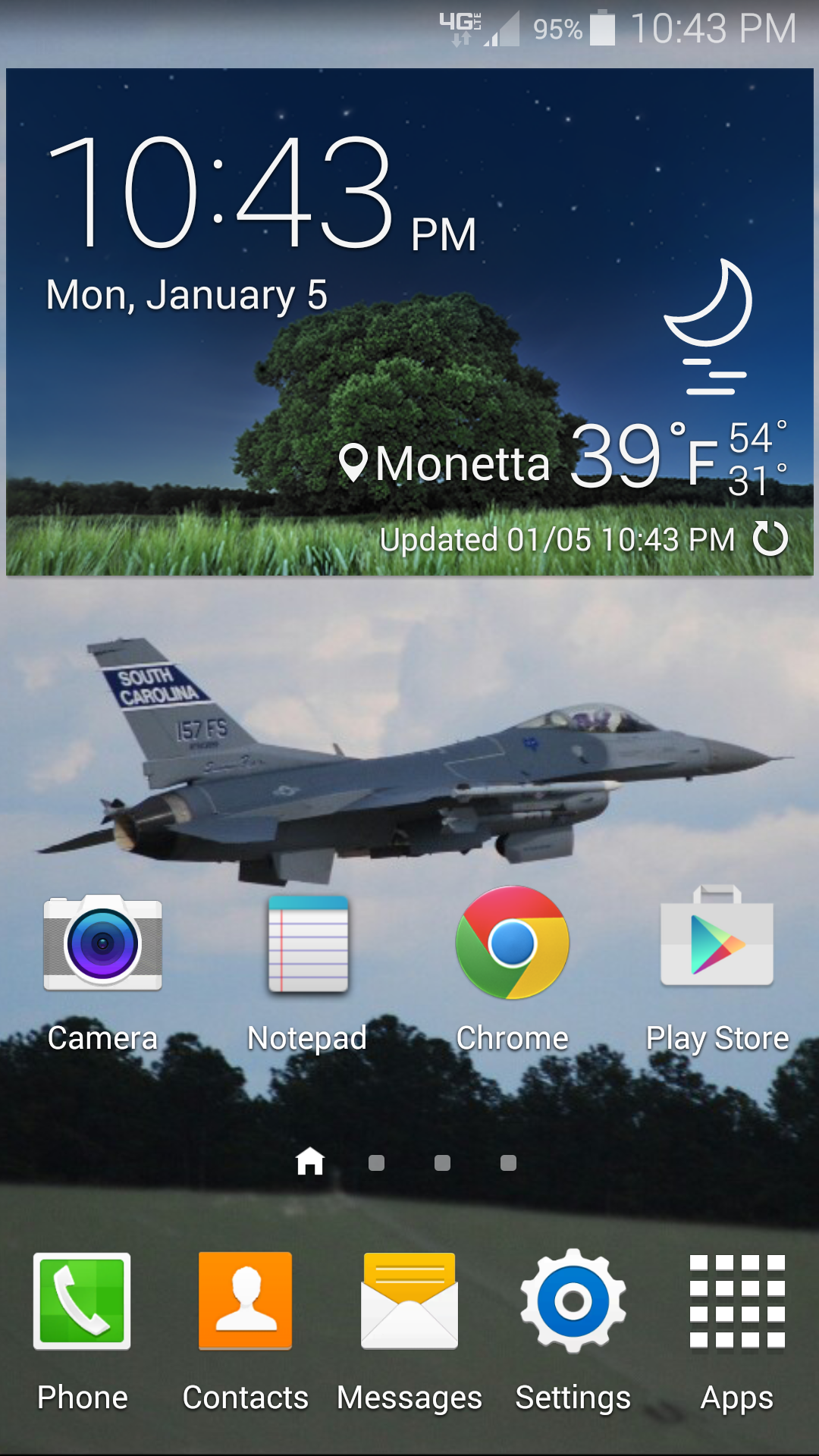
Task: Jump to the last home screen page dot
Action: (x=508, y=1163)
